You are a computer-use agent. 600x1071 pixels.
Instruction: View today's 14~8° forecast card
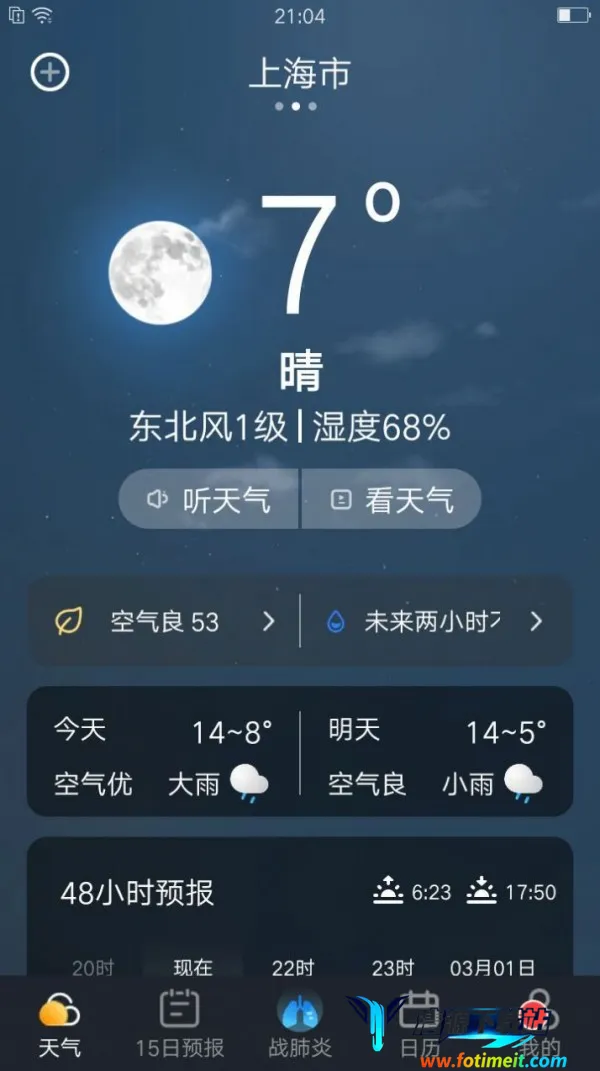click(163, 756)
